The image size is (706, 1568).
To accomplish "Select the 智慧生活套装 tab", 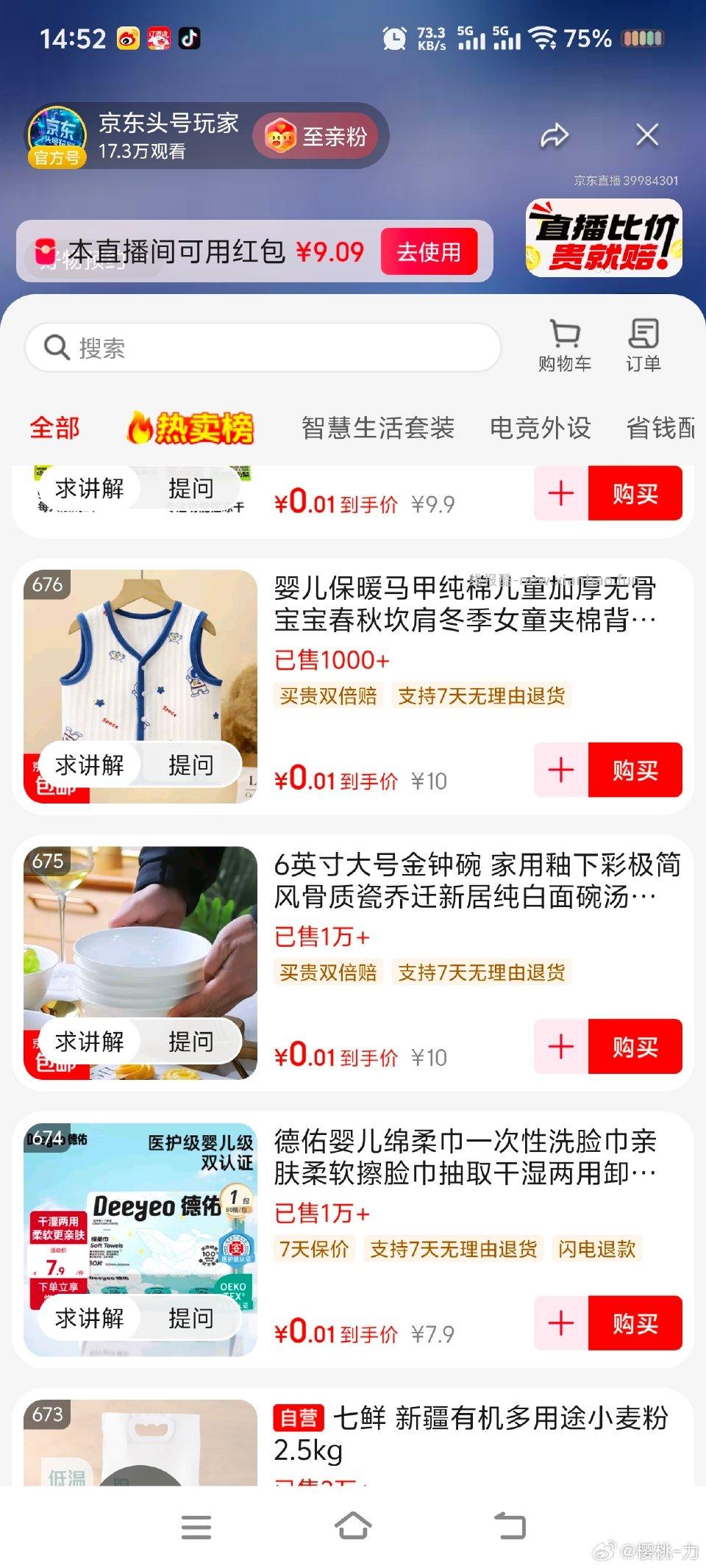I will 377,429.
